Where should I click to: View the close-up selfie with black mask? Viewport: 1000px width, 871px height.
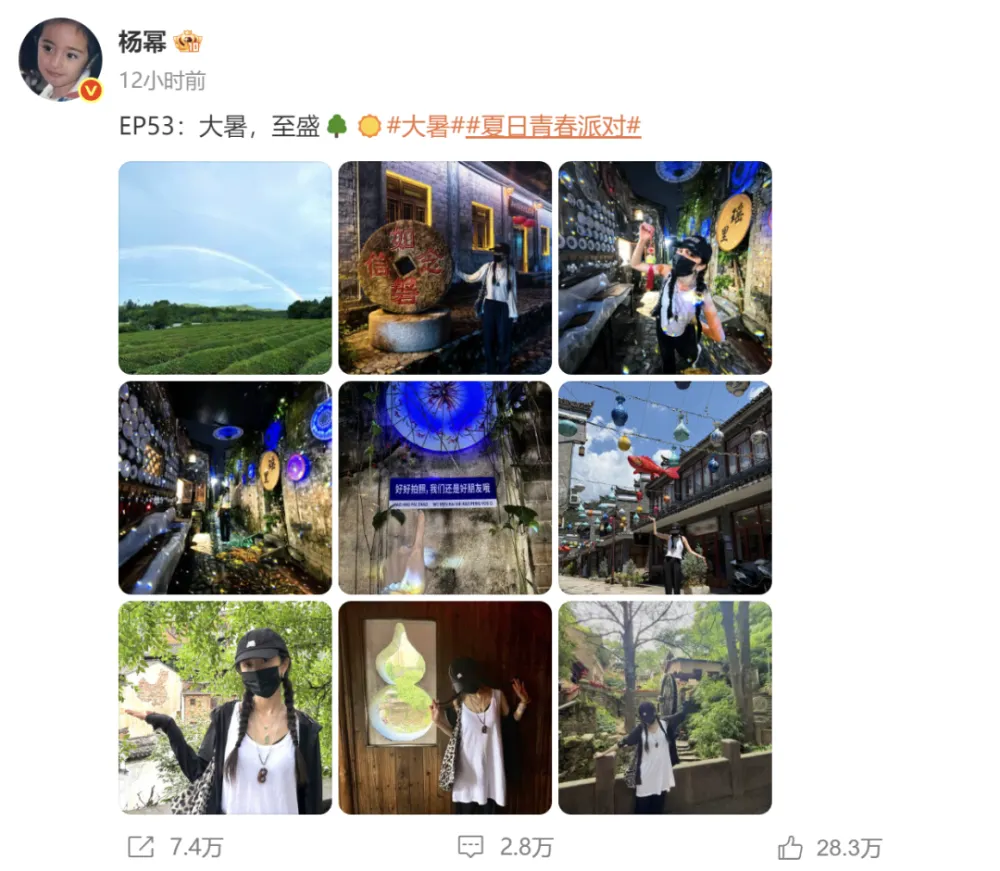(225, 707)
